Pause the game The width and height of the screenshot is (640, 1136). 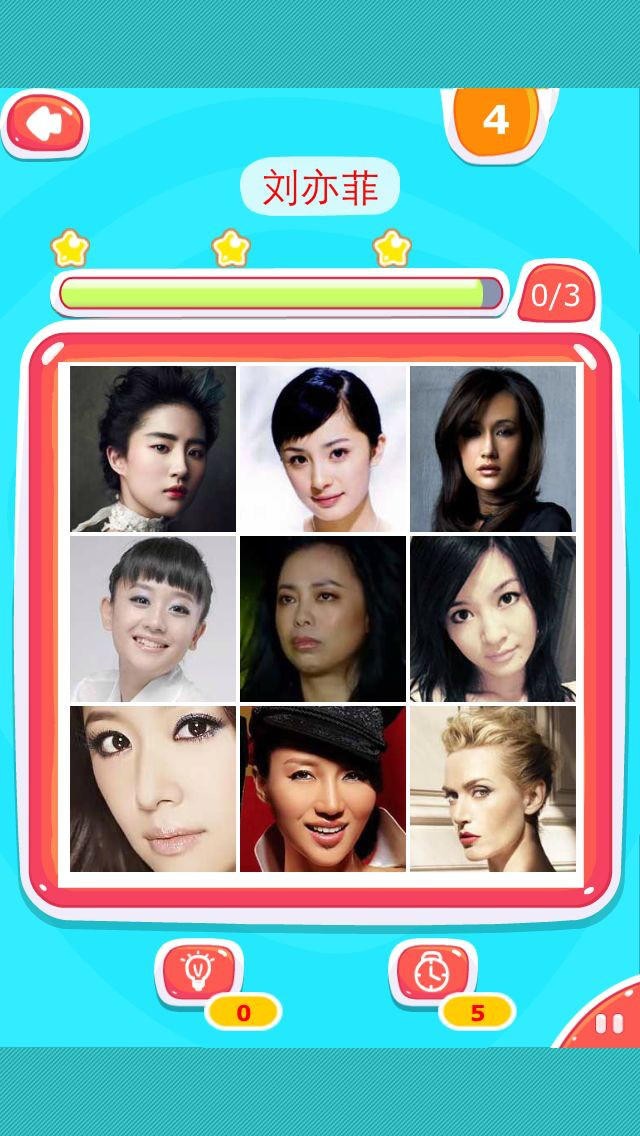coord(608,1022)
